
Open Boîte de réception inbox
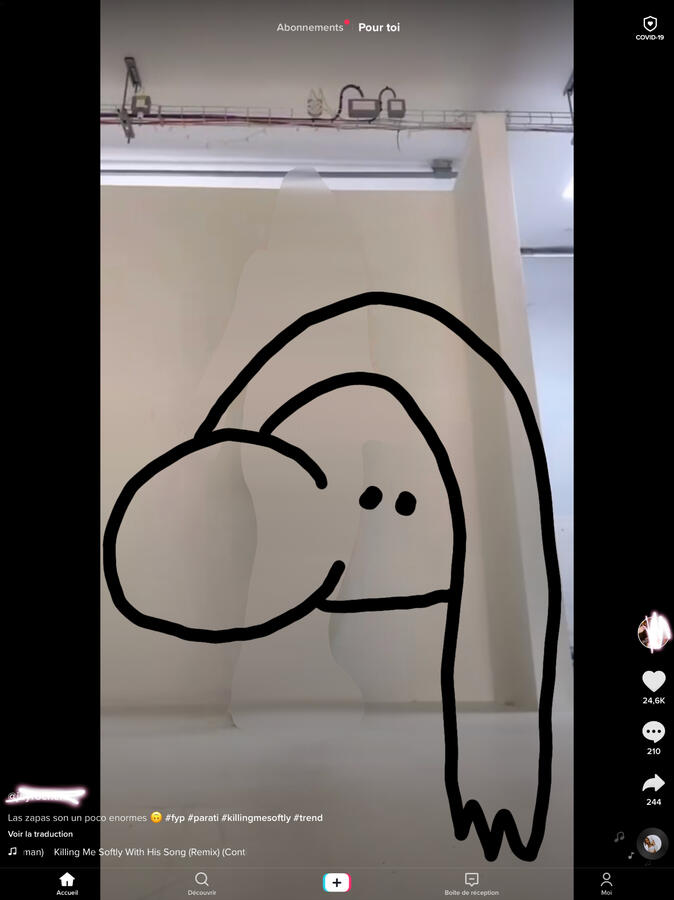[x=471, y=882]
